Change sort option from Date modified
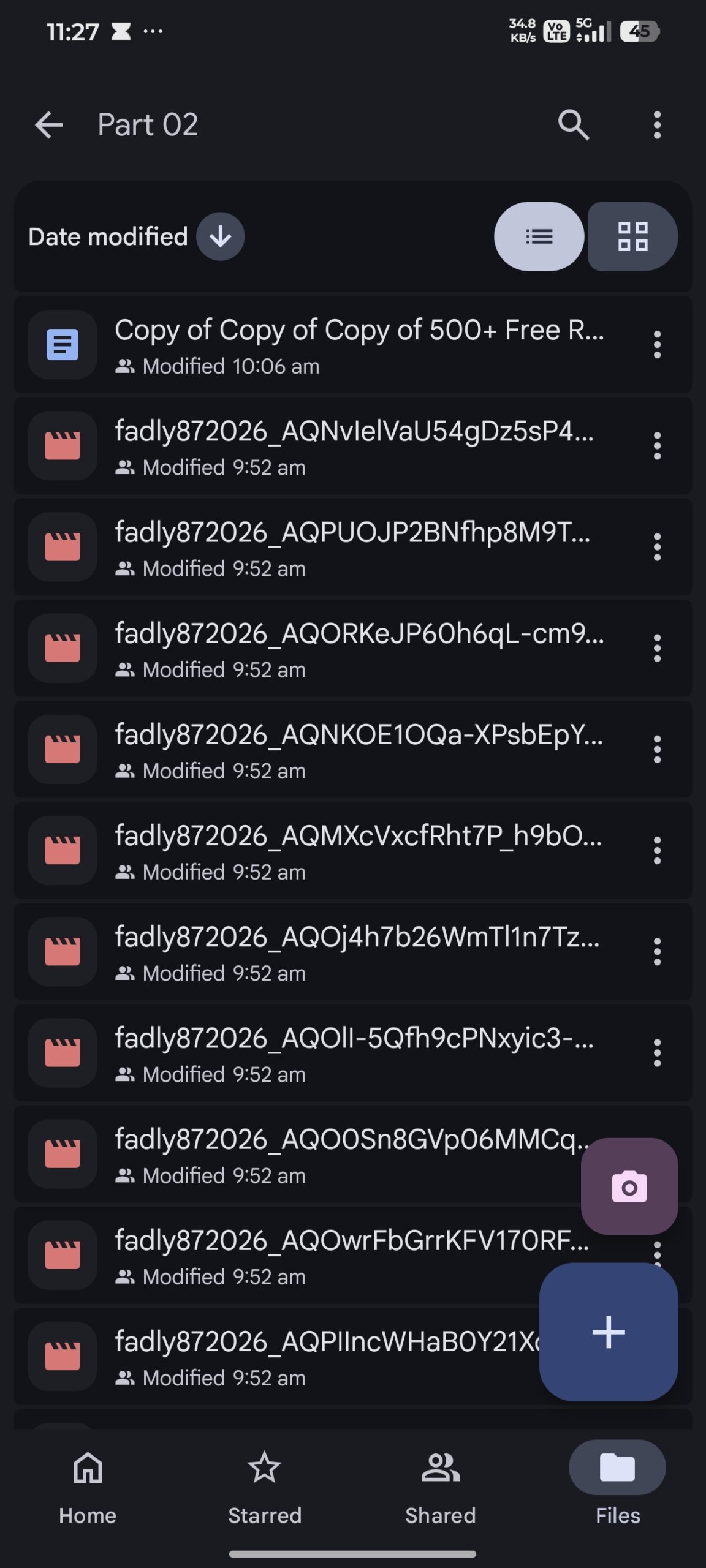The height and width of the screenshot is (1568, 706). 108,236
